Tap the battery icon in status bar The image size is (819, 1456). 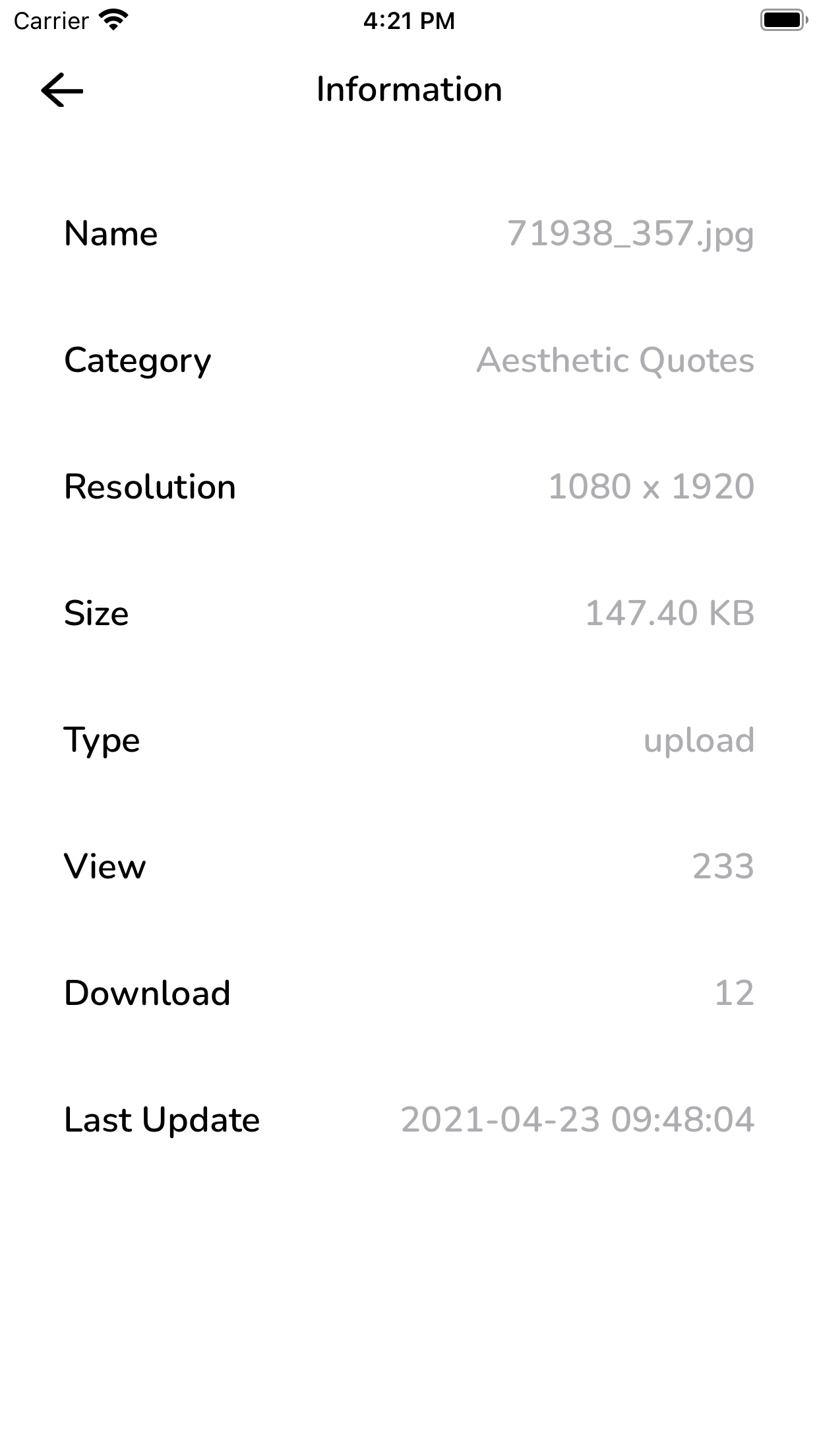782,19
